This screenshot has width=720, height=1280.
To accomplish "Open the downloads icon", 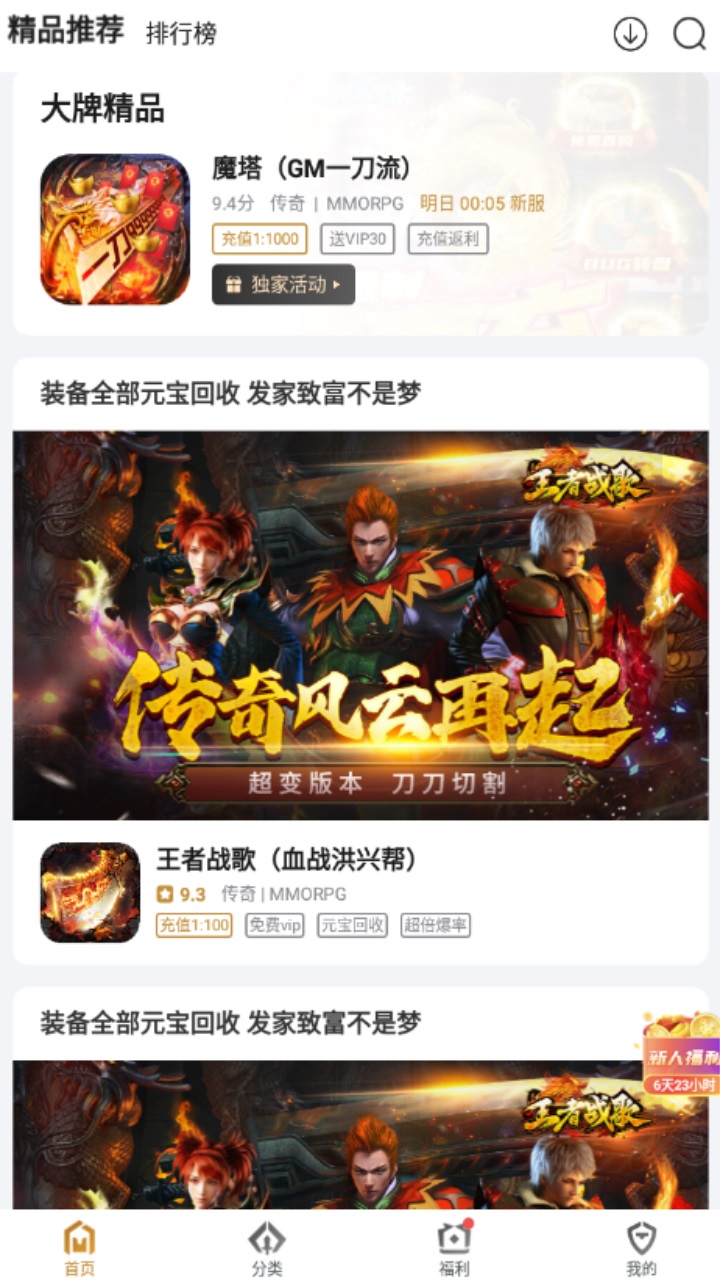I will 630,34.
